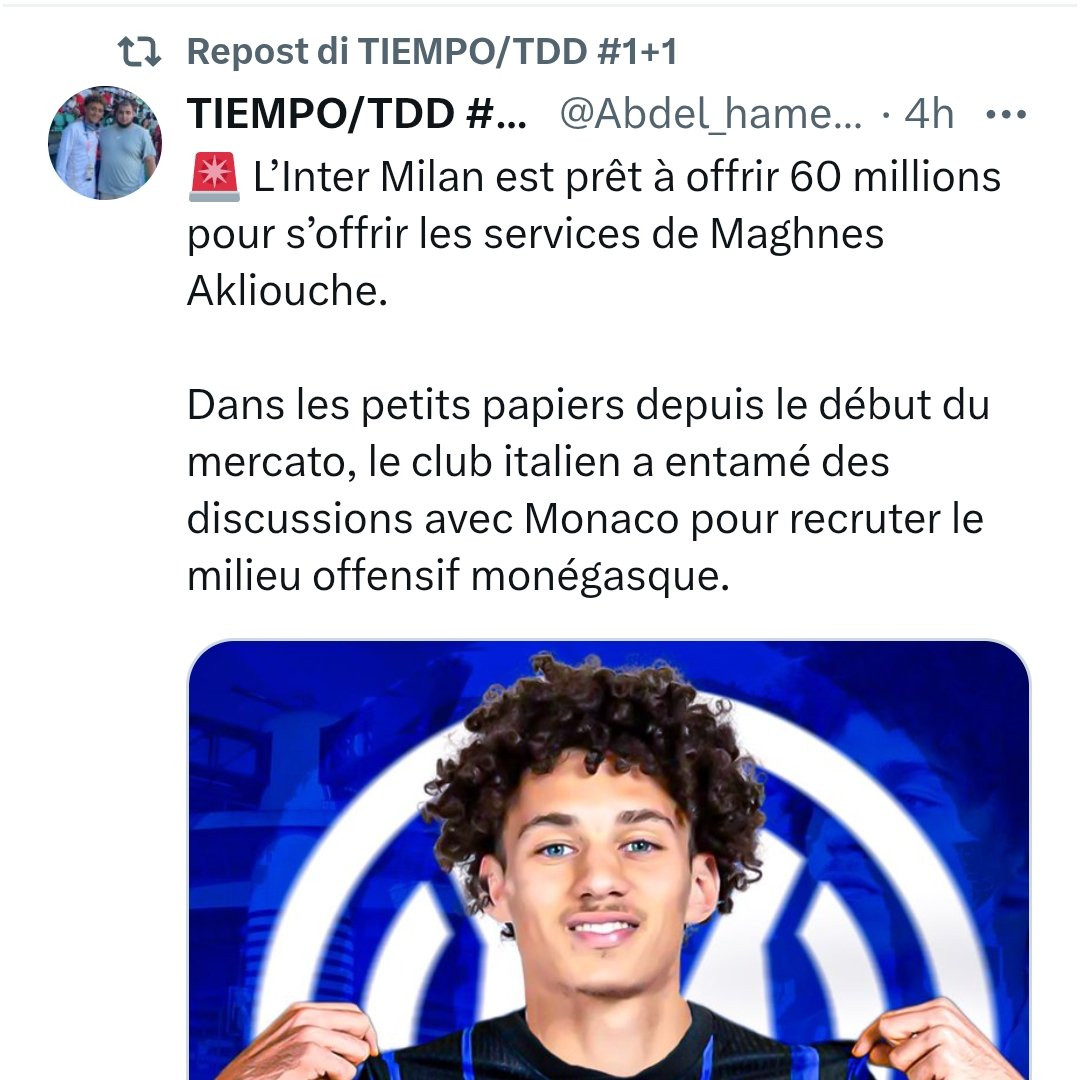The width and height of the screenshot is (1080, 1080).
Task: Open TIEMPO/TDD profile picture
Action: 105,143
